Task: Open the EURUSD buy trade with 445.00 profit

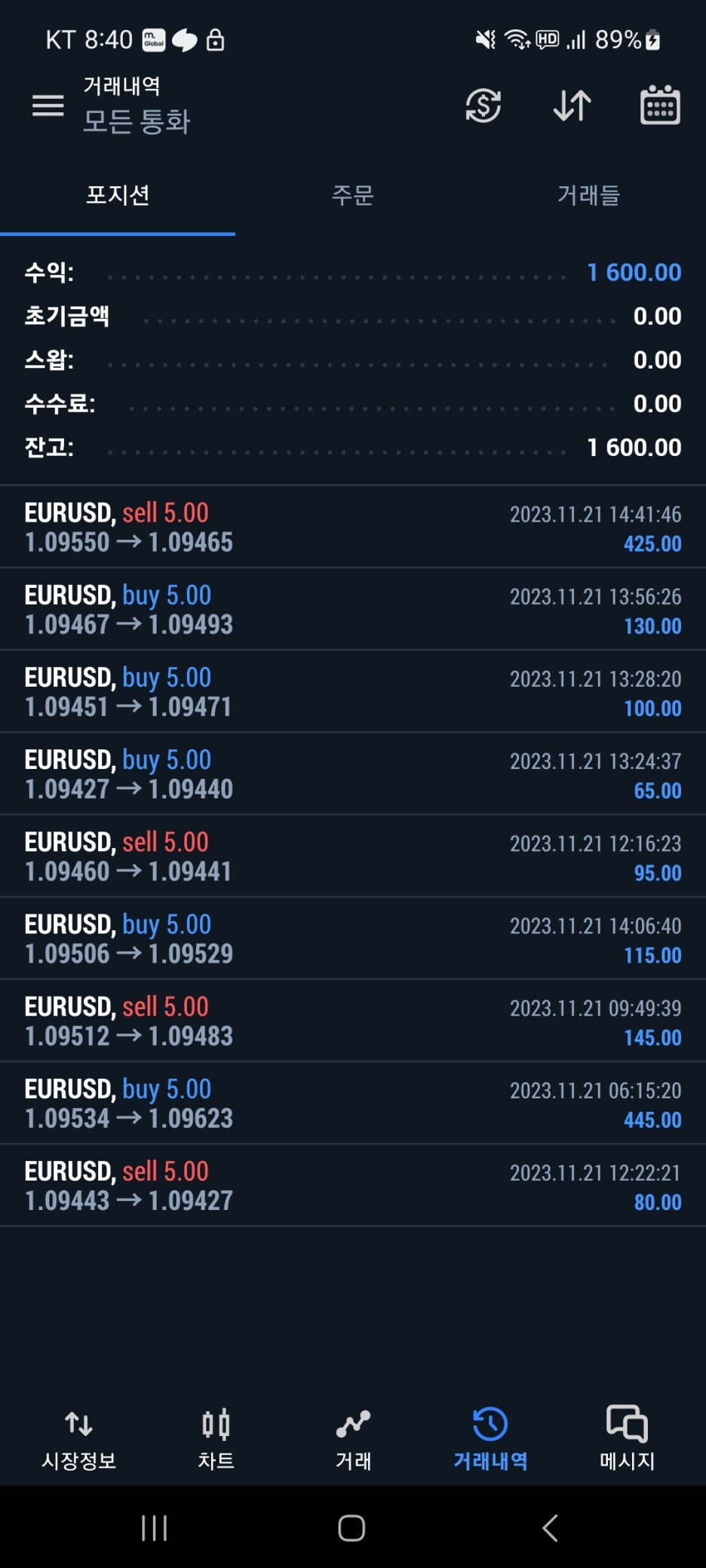Action: [x=353, y=1103]
